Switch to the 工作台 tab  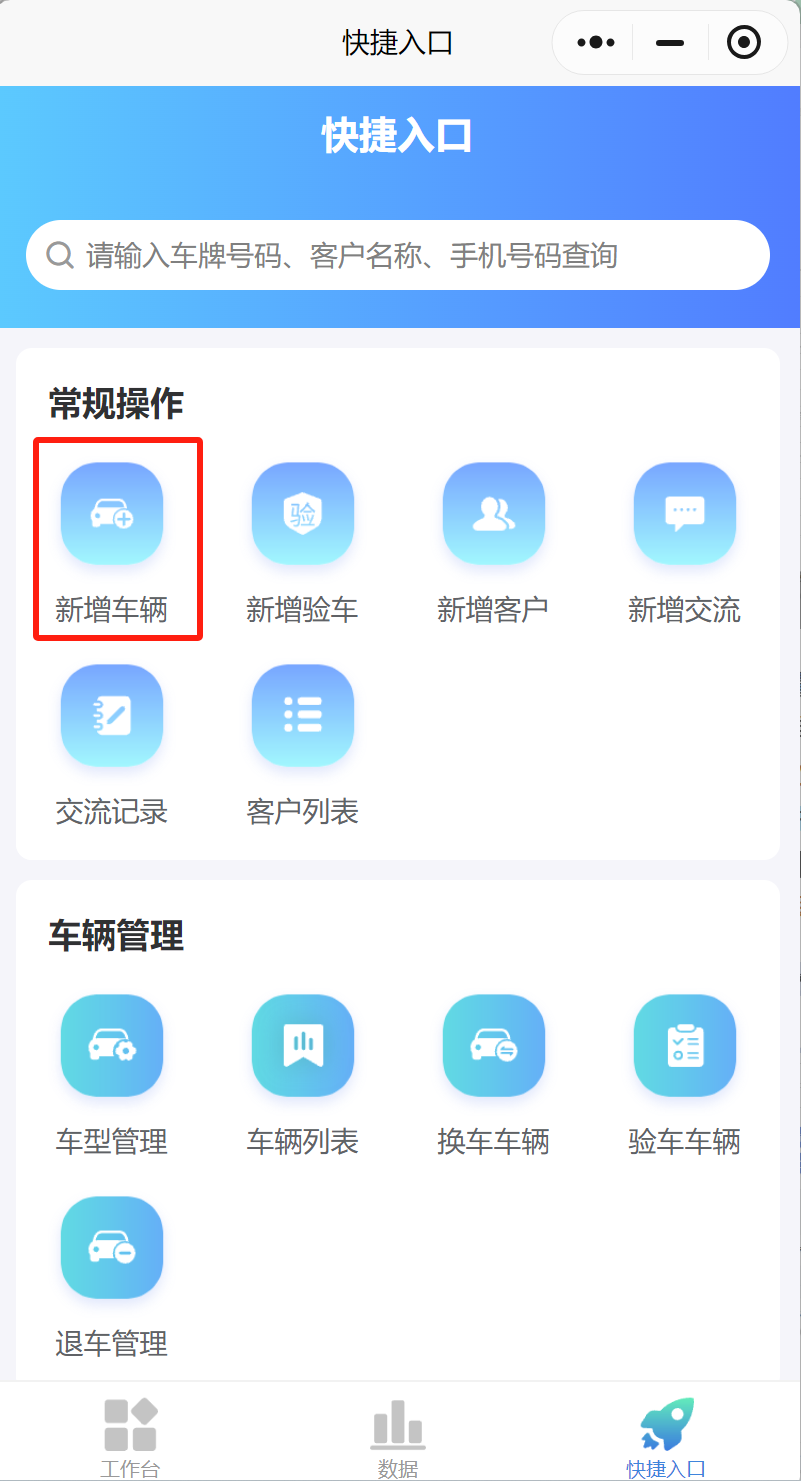click(131, 1436)
